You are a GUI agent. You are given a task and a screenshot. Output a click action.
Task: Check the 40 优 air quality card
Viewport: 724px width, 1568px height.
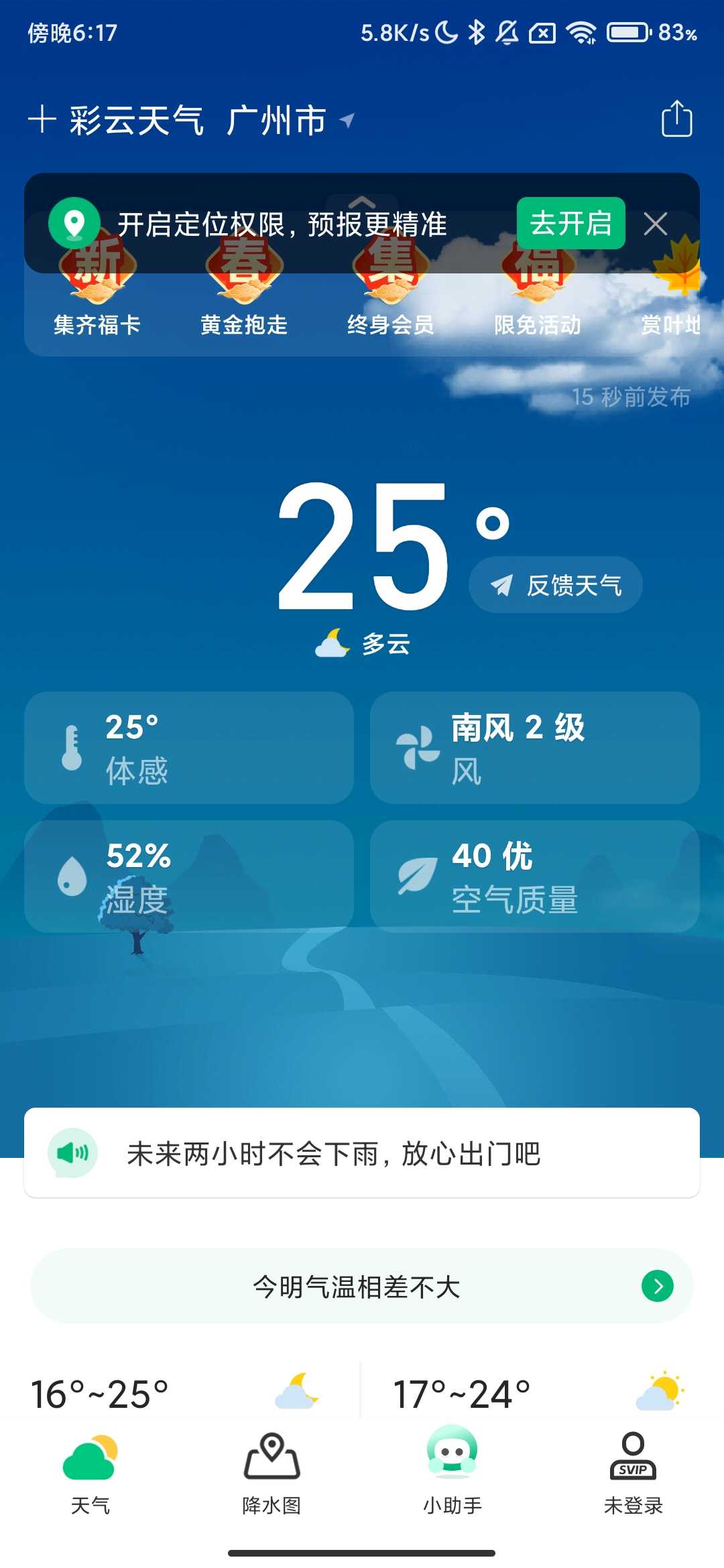[x=536, y=876]
